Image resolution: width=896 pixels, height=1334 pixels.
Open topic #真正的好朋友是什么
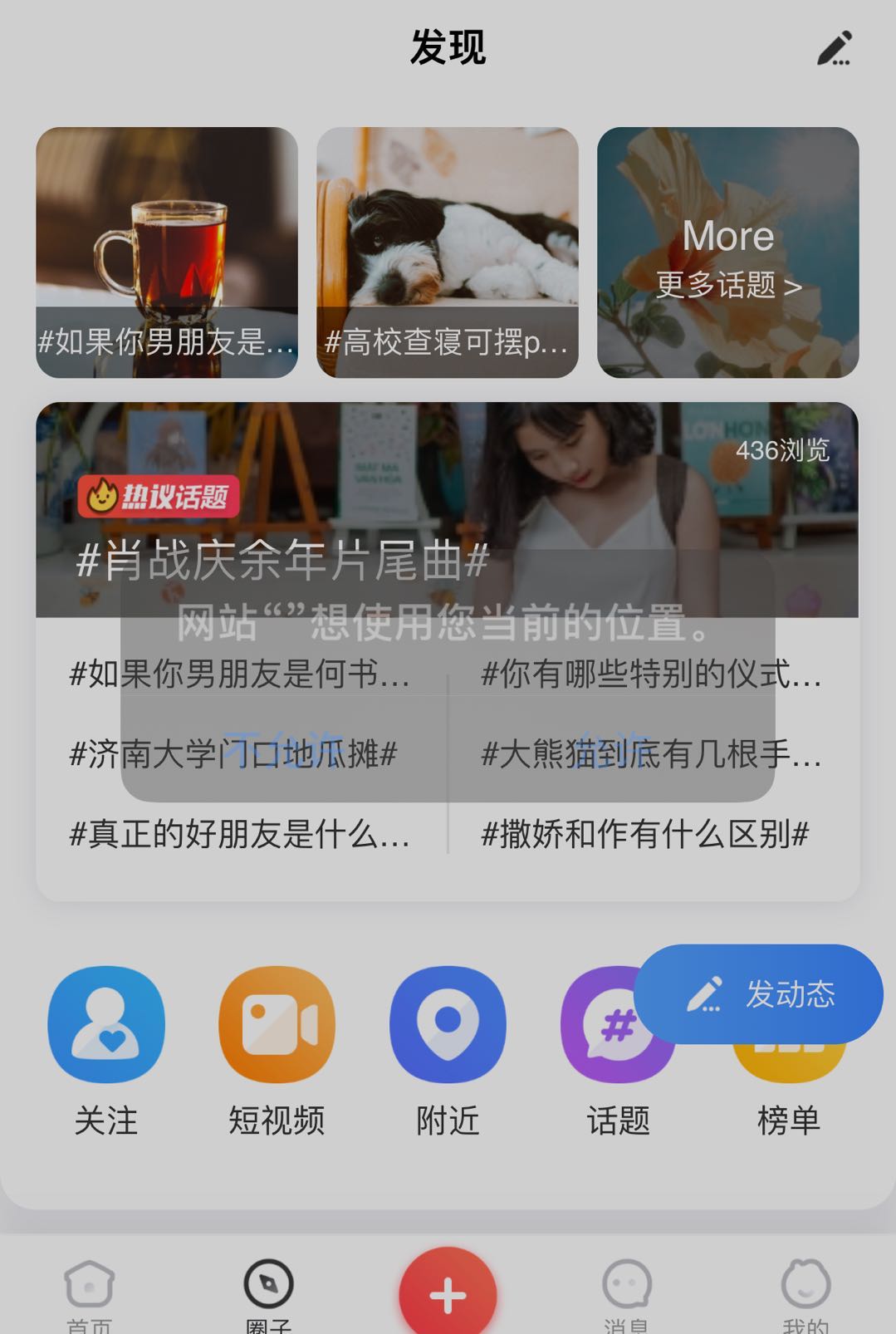pos(239,834)
